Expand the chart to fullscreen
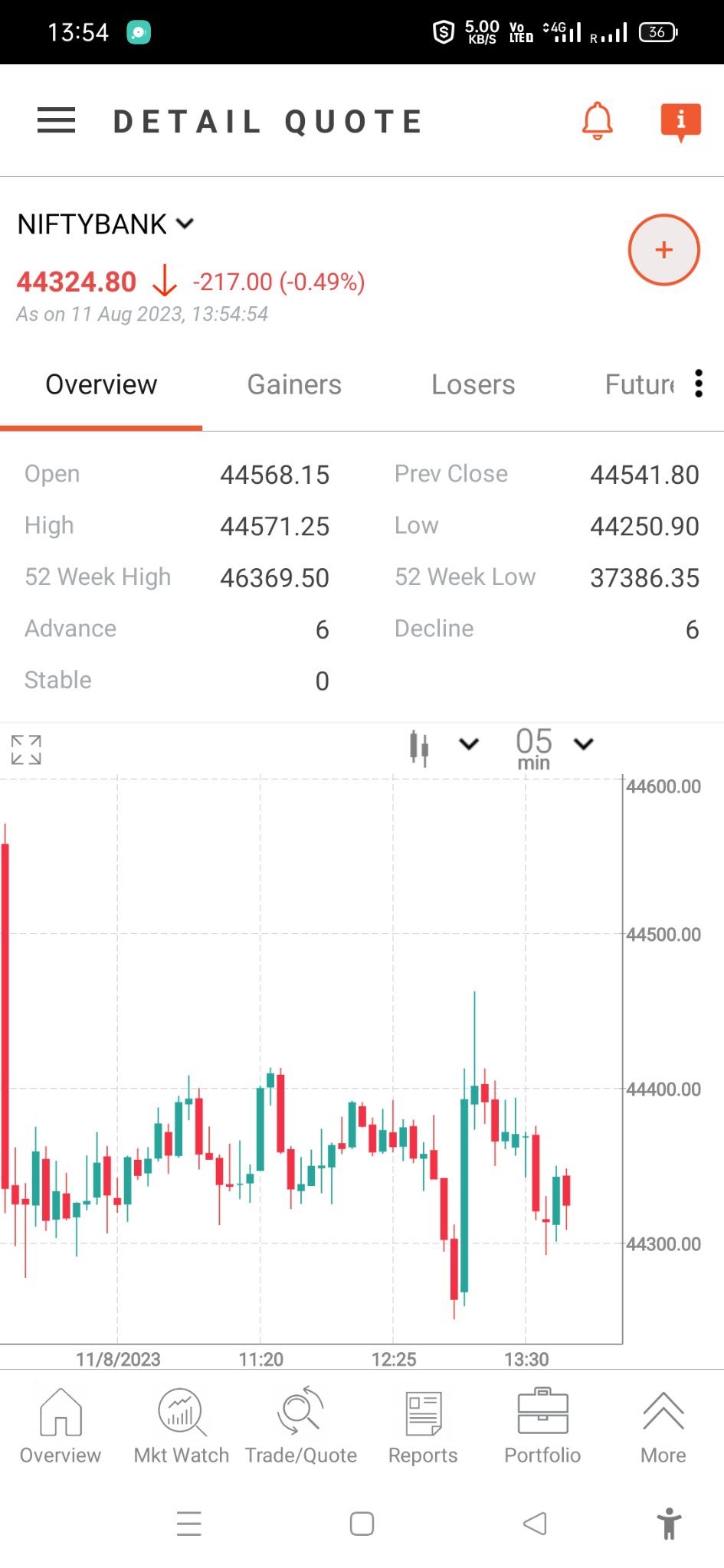The width and height of the screenshot is (724, 1568). pyautogui.click(x=26, y=750)
